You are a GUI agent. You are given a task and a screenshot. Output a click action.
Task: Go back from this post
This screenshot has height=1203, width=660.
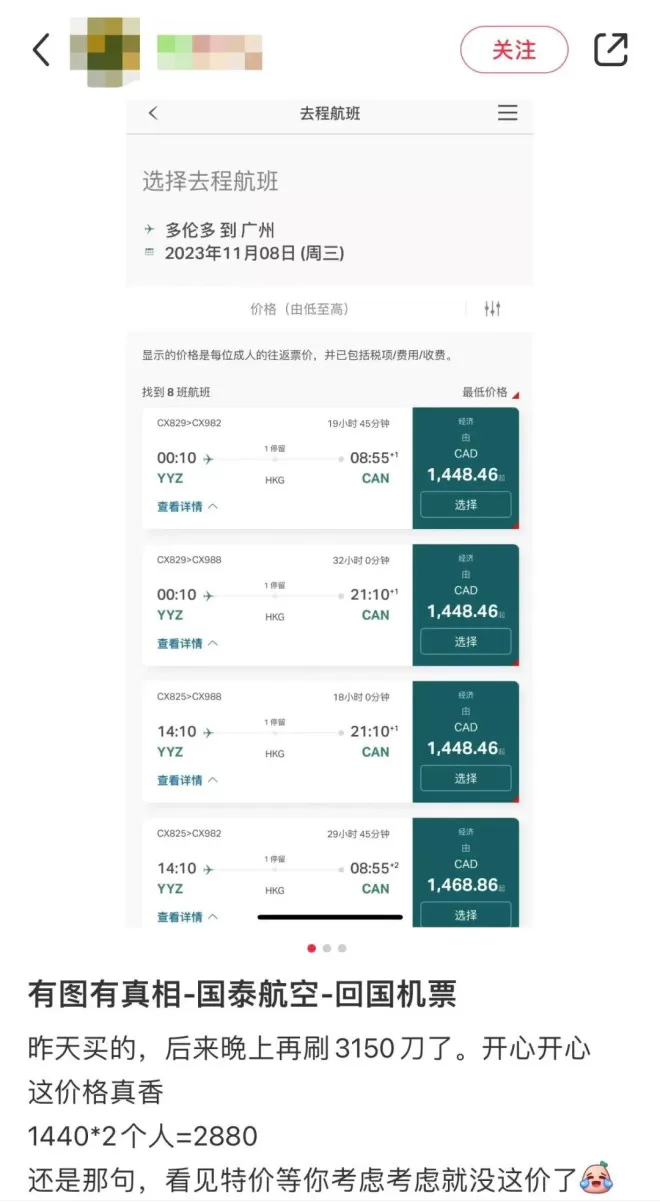41,49
